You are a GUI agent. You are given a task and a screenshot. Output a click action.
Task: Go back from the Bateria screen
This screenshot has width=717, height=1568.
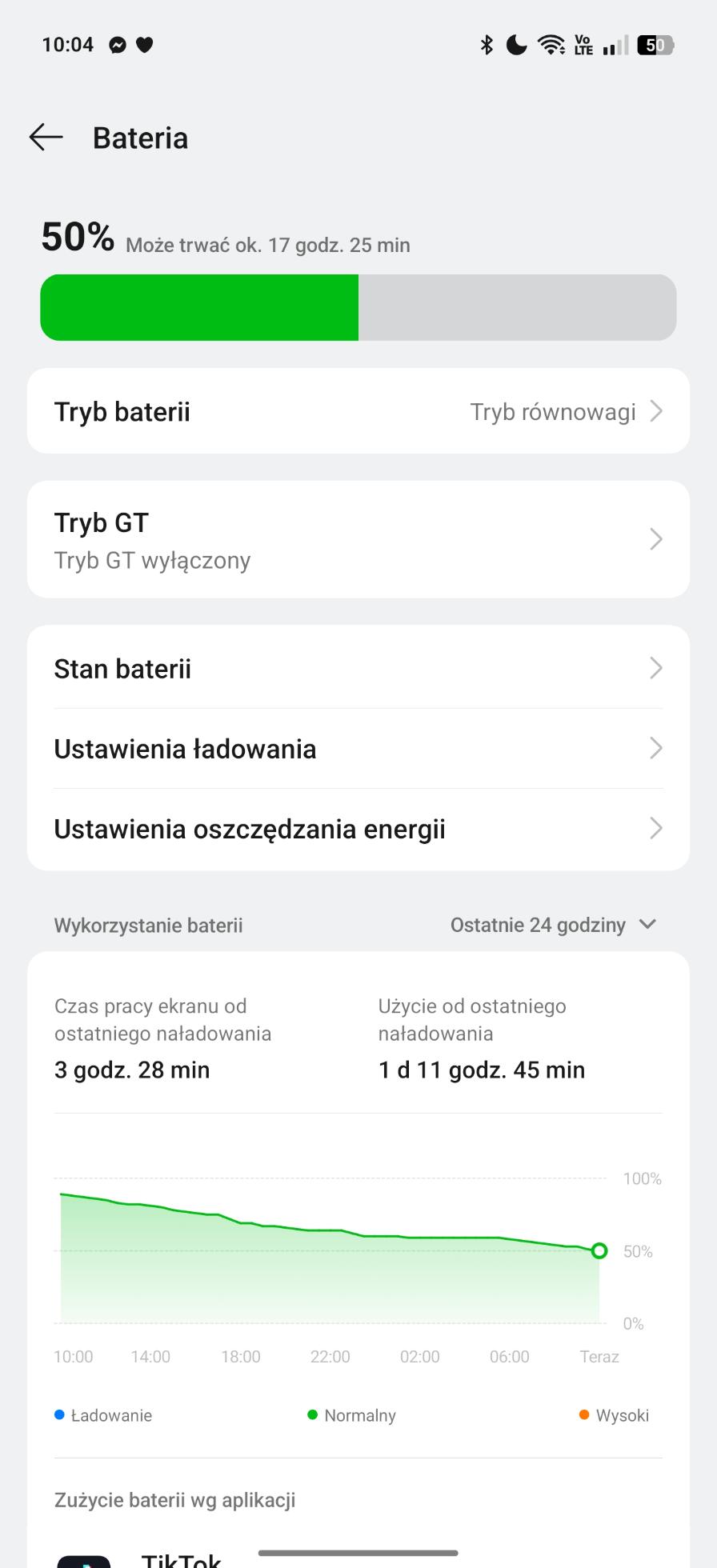46,138
